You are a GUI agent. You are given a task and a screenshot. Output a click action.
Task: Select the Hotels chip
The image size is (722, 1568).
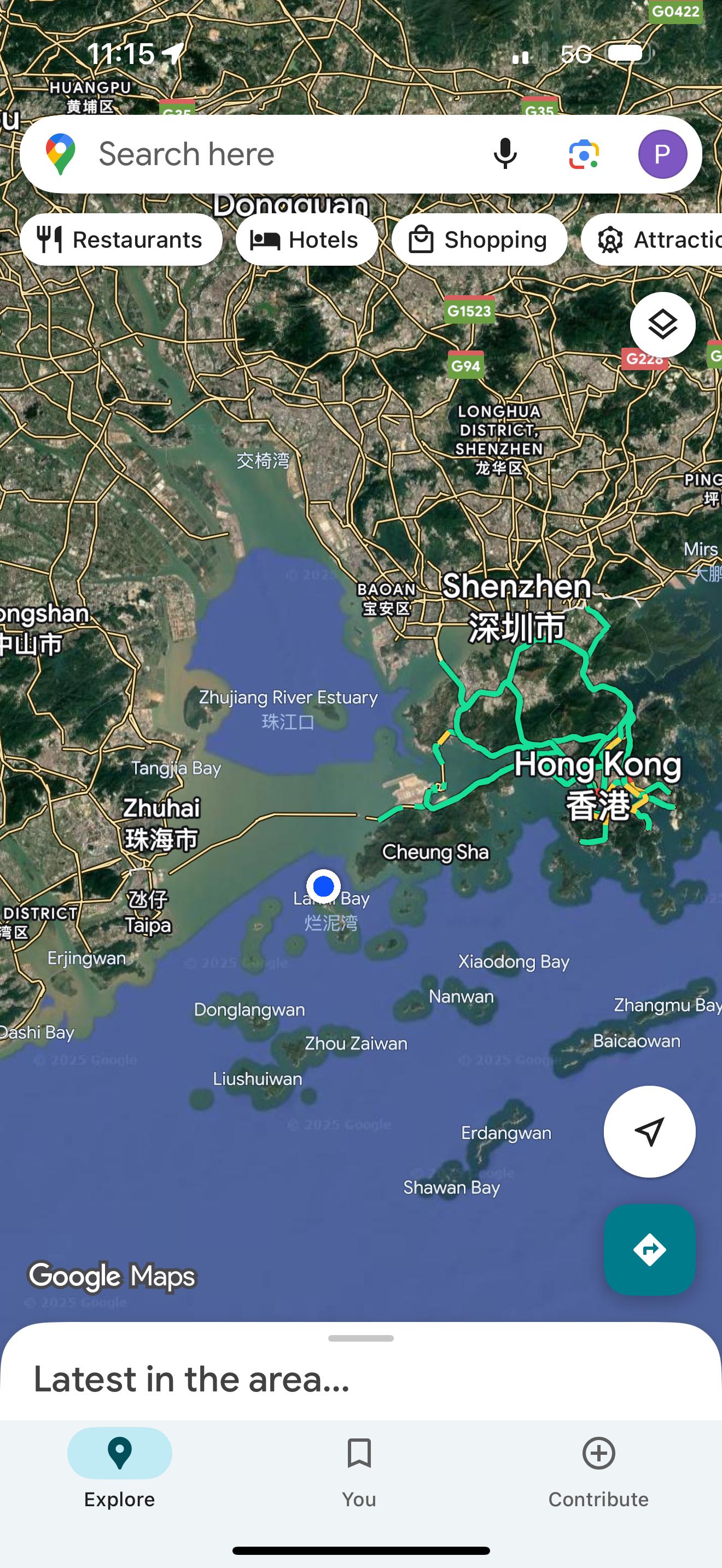point(307,240)
